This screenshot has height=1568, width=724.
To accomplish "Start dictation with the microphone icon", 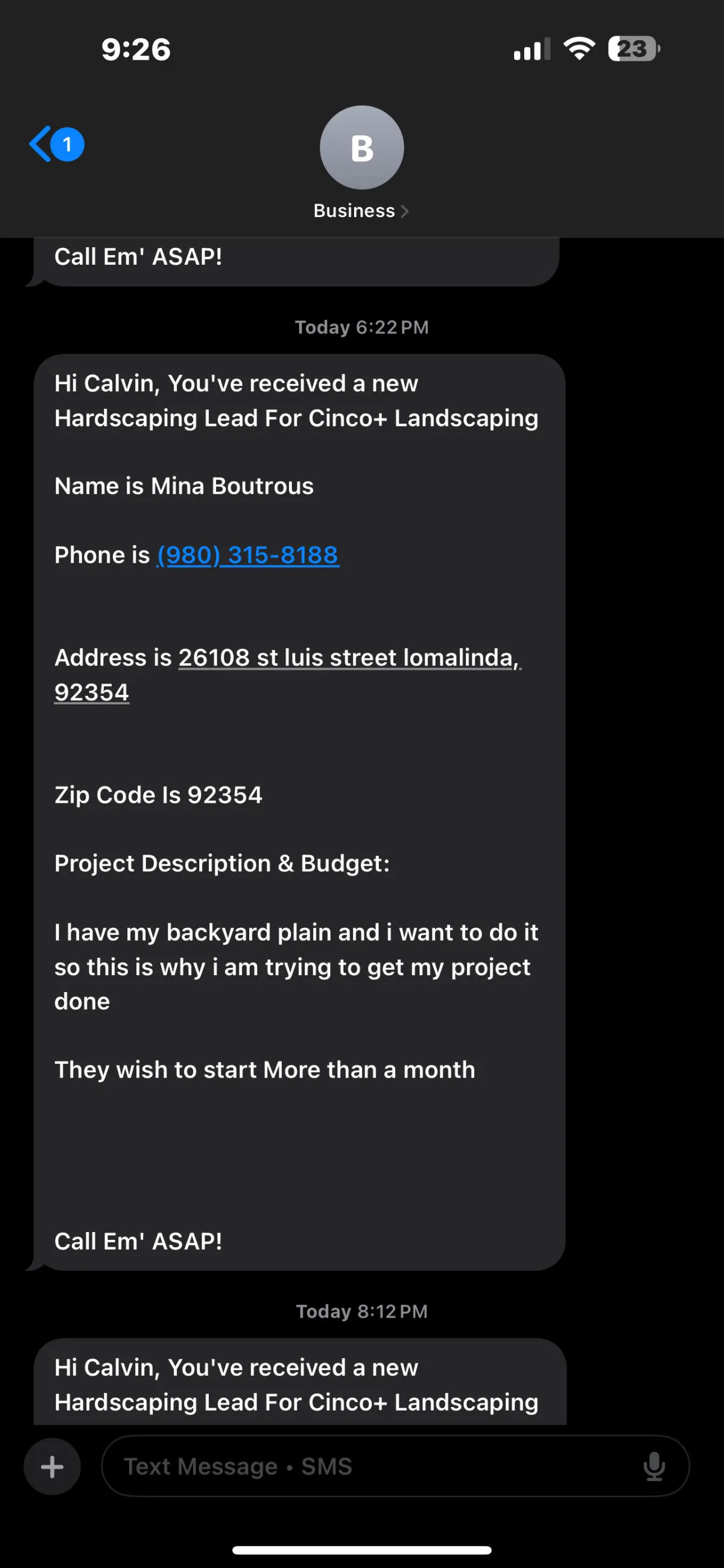I will [654, 1466].
